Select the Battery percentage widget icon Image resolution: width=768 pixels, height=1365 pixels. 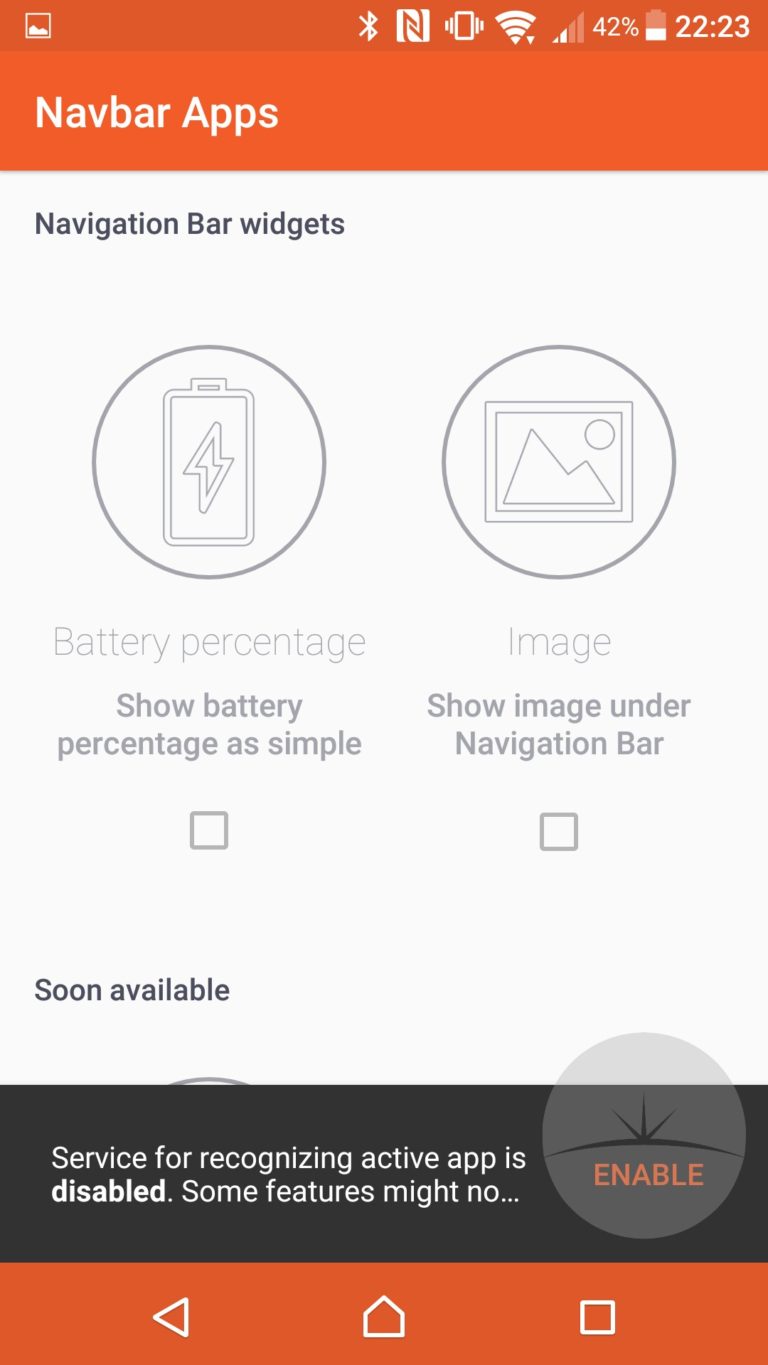coord(209,462)
